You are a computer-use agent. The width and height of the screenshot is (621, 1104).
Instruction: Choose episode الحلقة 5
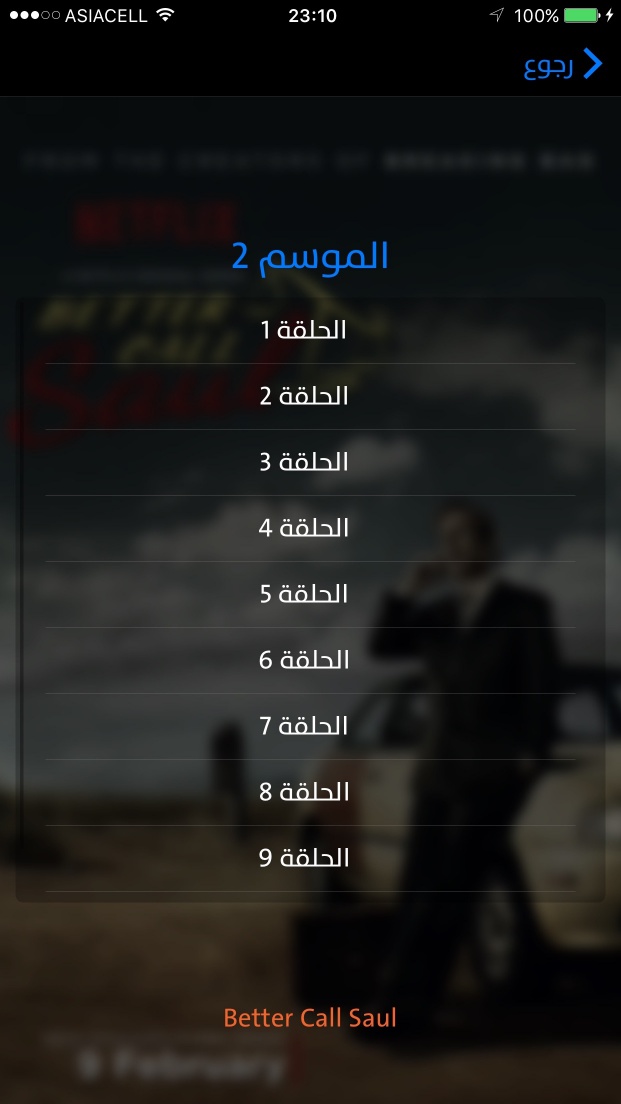[x=310, y=594]
